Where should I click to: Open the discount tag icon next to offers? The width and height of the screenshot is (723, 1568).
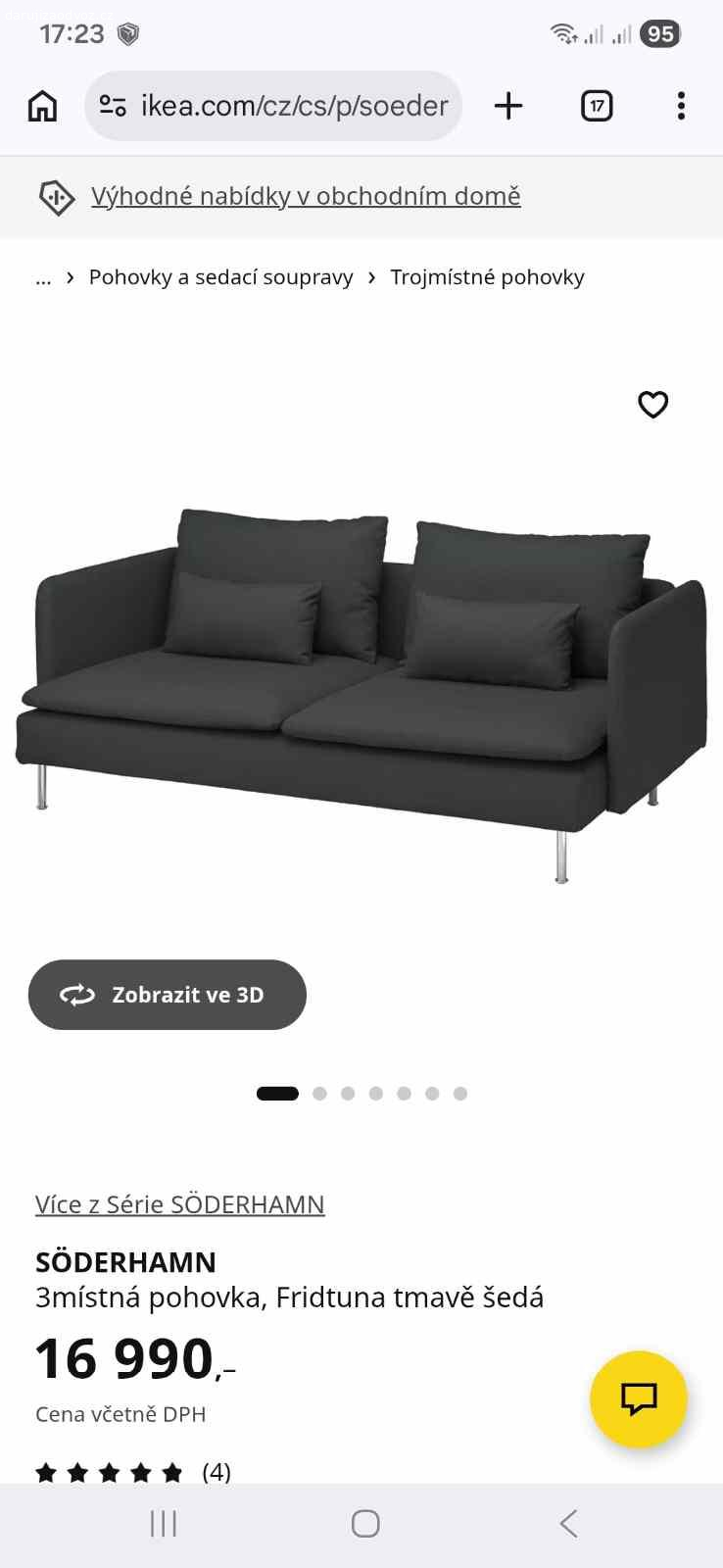click(x=56, y=197)
